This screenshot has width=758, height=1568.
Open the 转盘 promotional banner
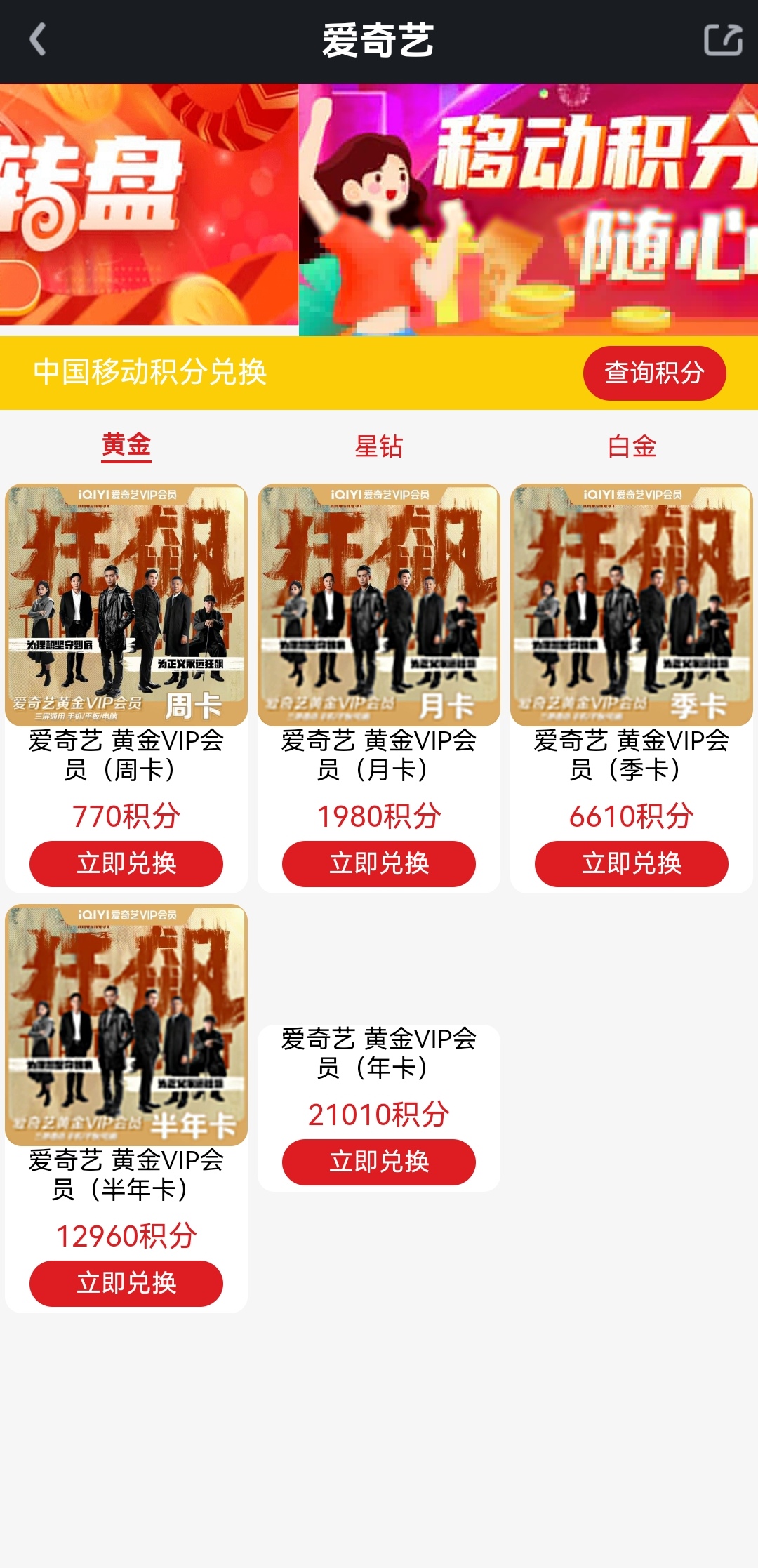click(x=149, y=205)
